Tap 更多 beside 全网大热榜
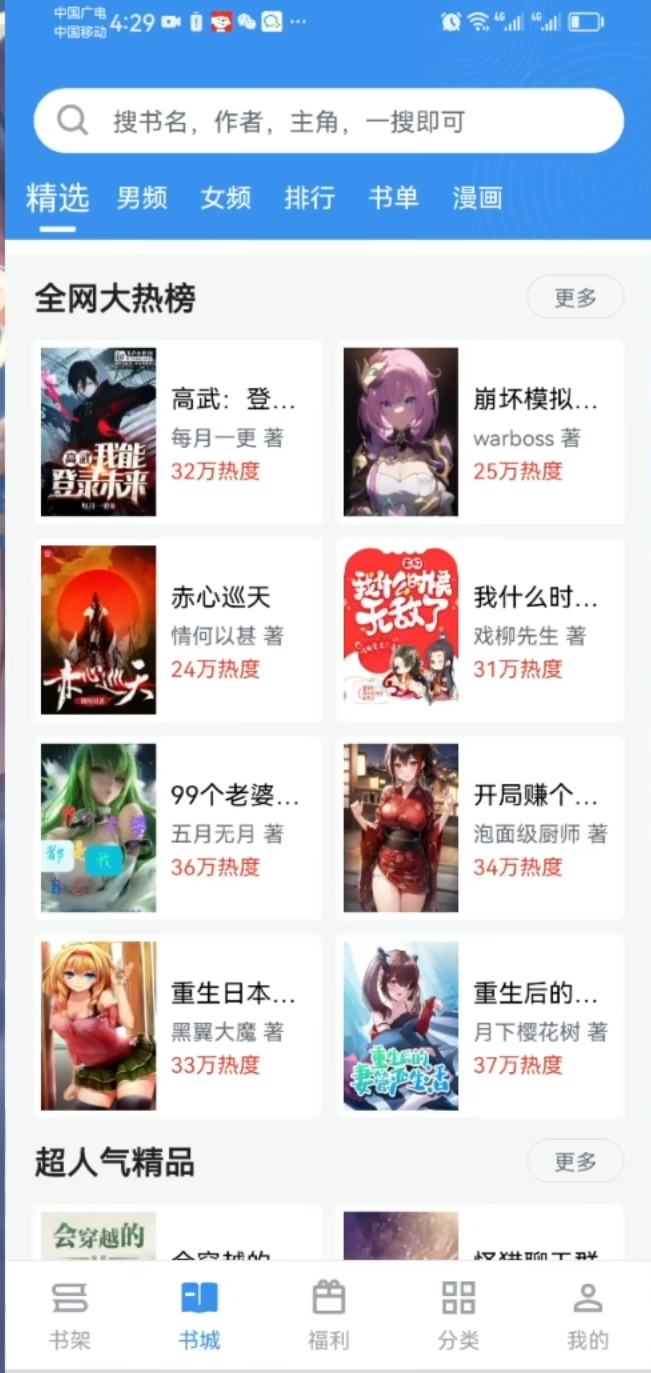Screen dimensions: 651x1373 [x=575, y=297]
